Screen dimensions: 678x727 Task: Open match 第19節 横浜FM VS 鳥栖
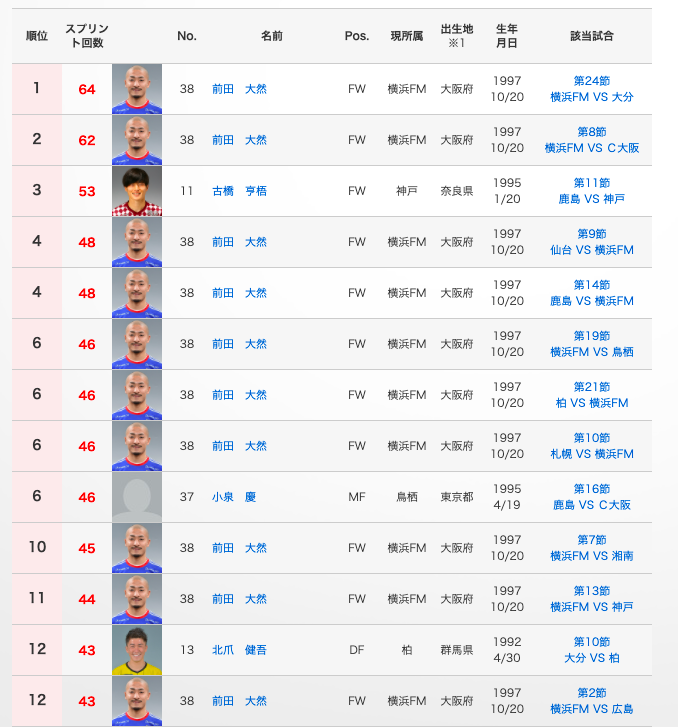click(592, 344)
